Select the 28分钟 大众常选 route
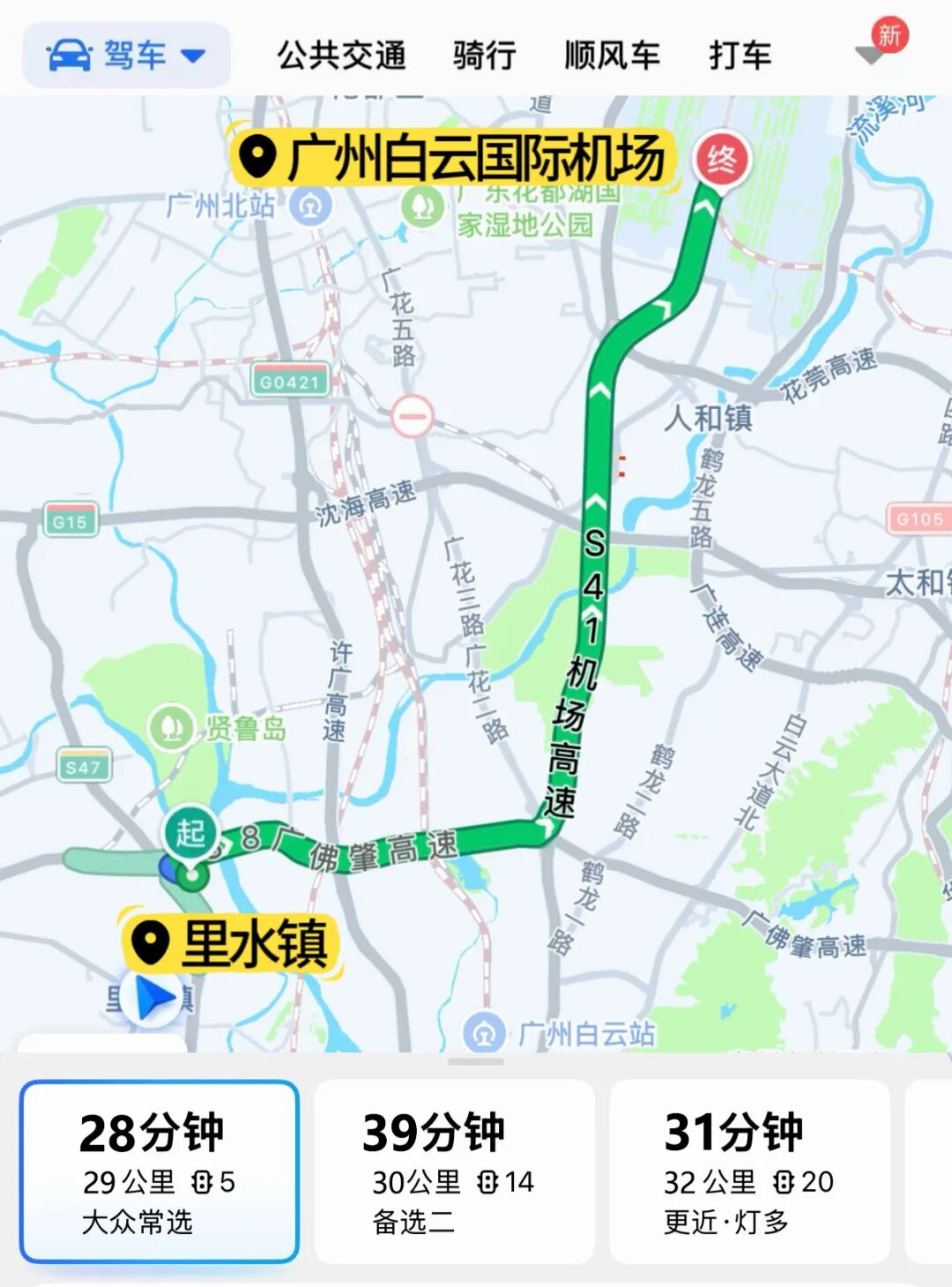The image size is (952, 1287). pos(160,1172)
